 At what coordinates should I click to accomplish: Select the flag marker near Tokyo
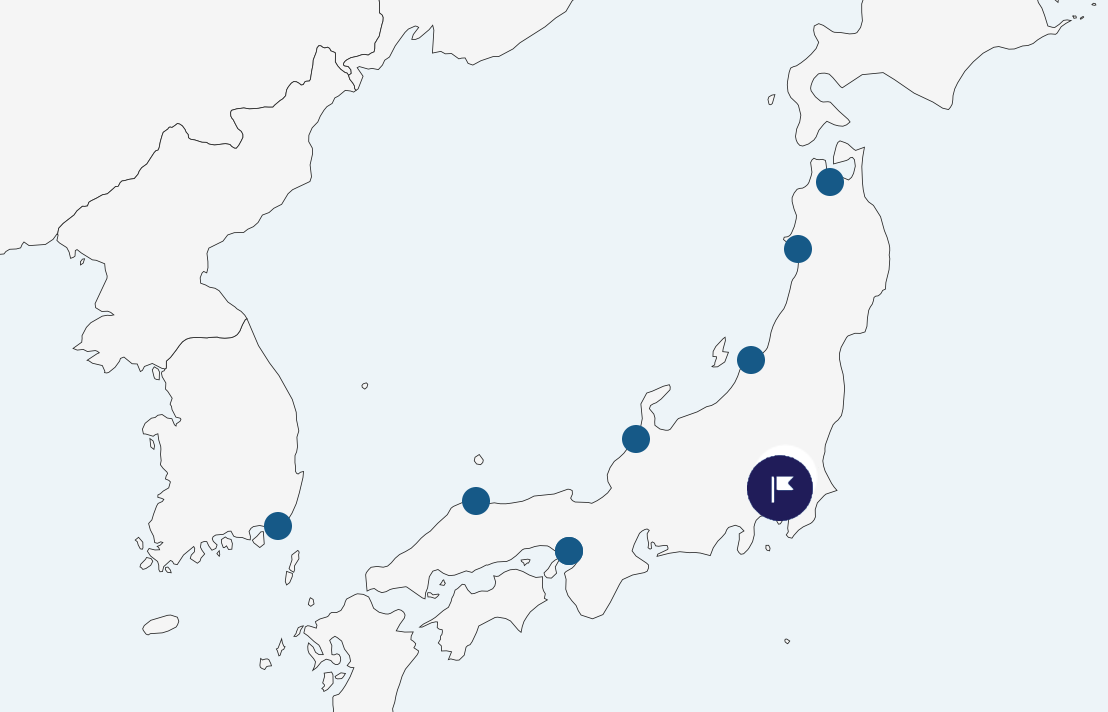(780, 488)
